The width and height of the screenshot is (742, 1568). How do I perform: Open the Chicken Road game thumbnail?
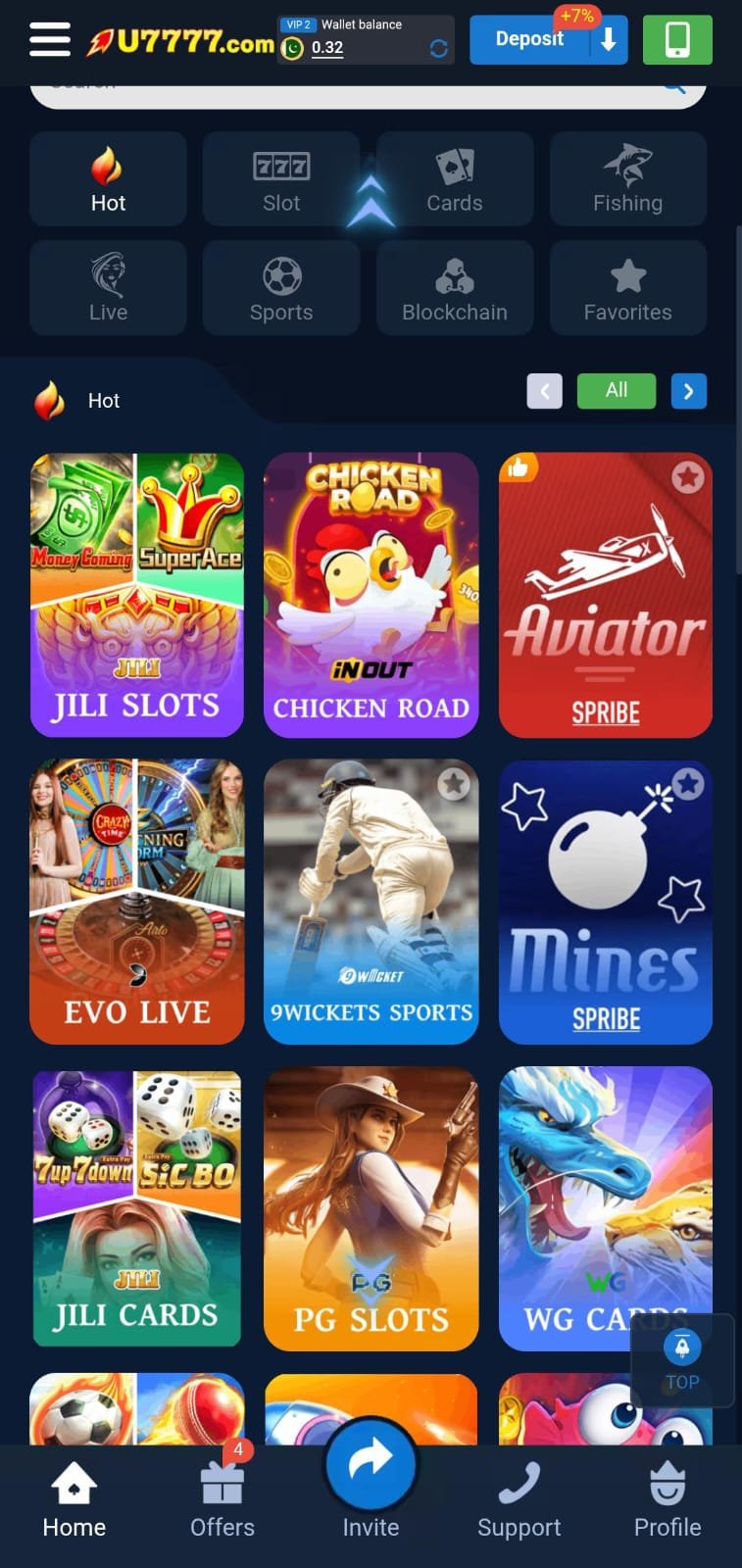[x=371, y=595]
